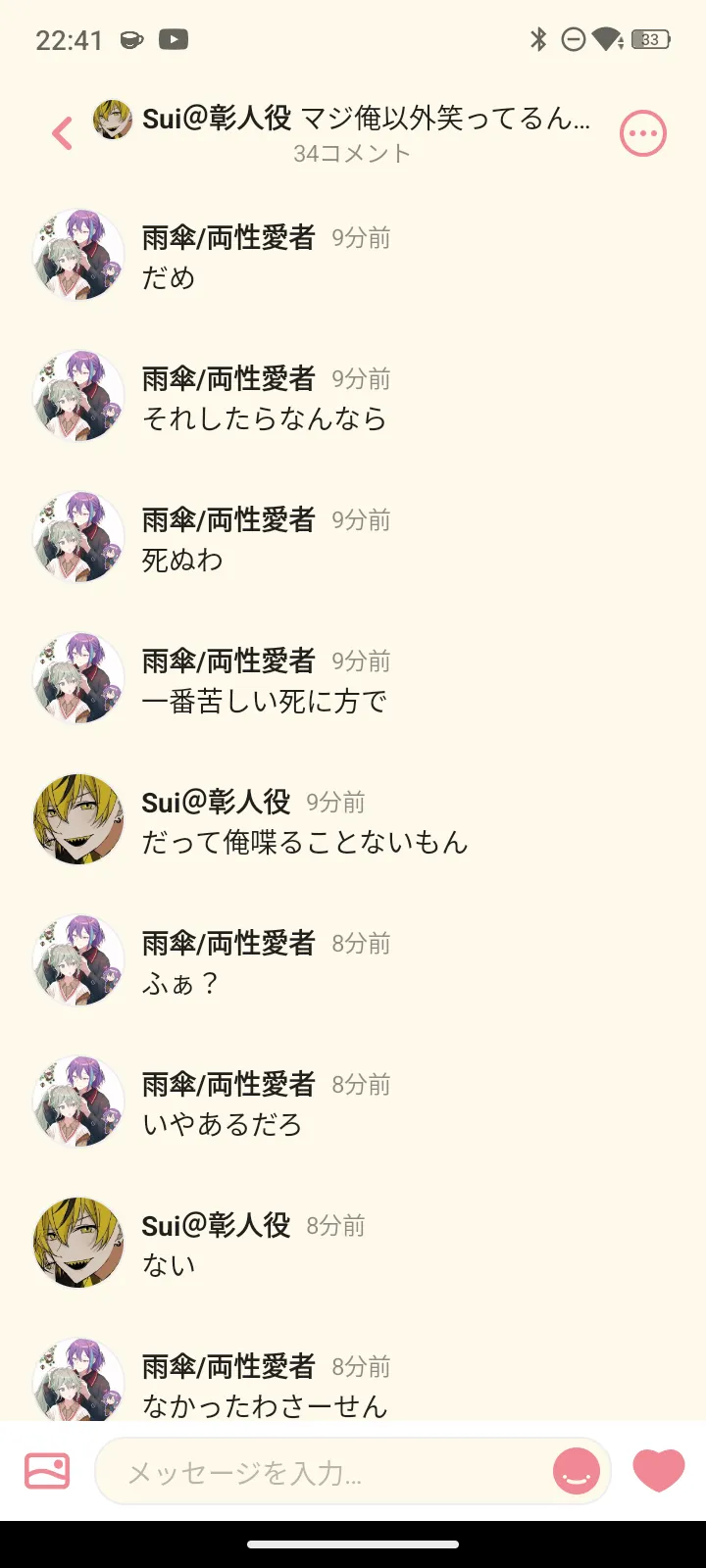This screenshot has height=1568, width=706.
Task: Open Sui@彰人役 avatar on だって俺喋ることないもん comment
Action: pos(78,819)
